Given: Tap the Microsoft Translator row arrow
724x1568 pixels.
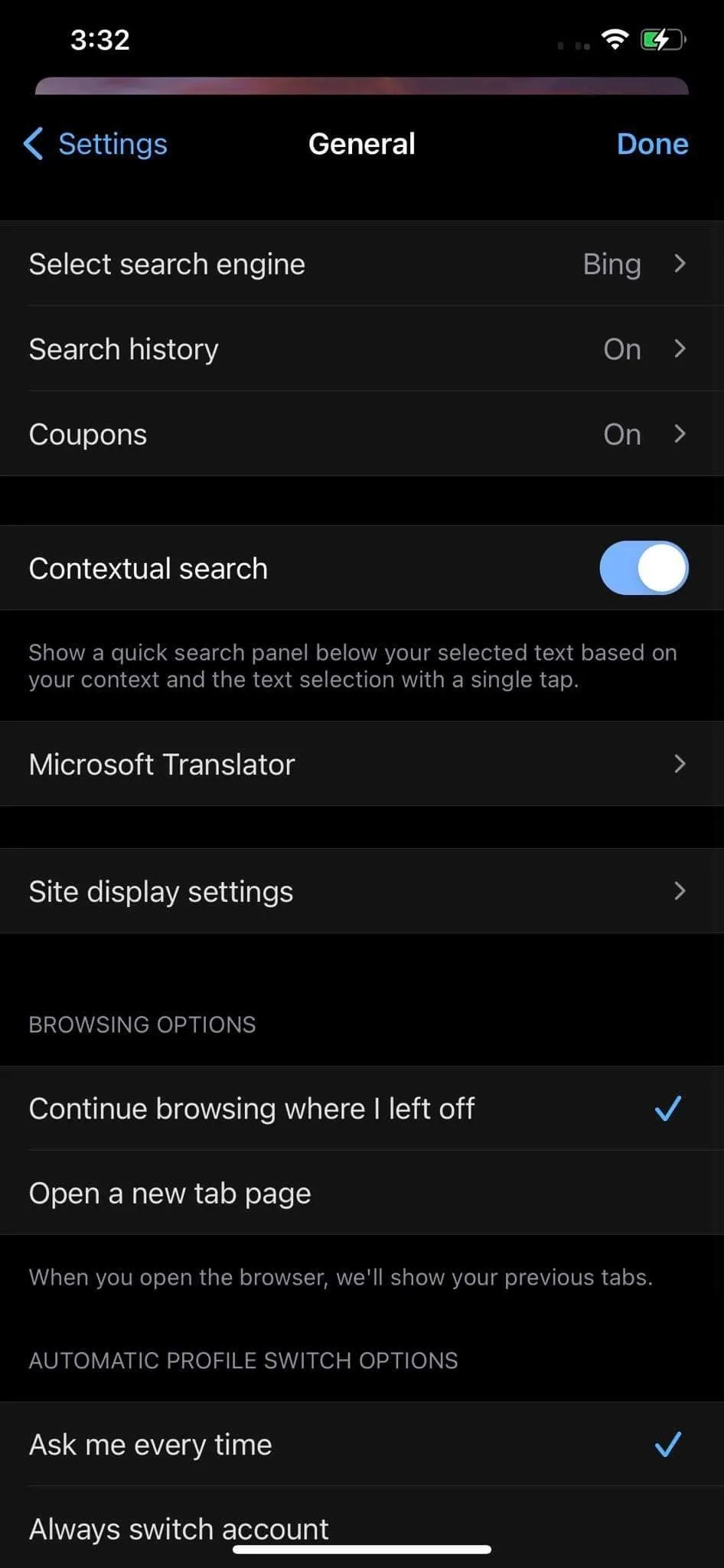Looking at the screenshot, I should click(680, 764).
